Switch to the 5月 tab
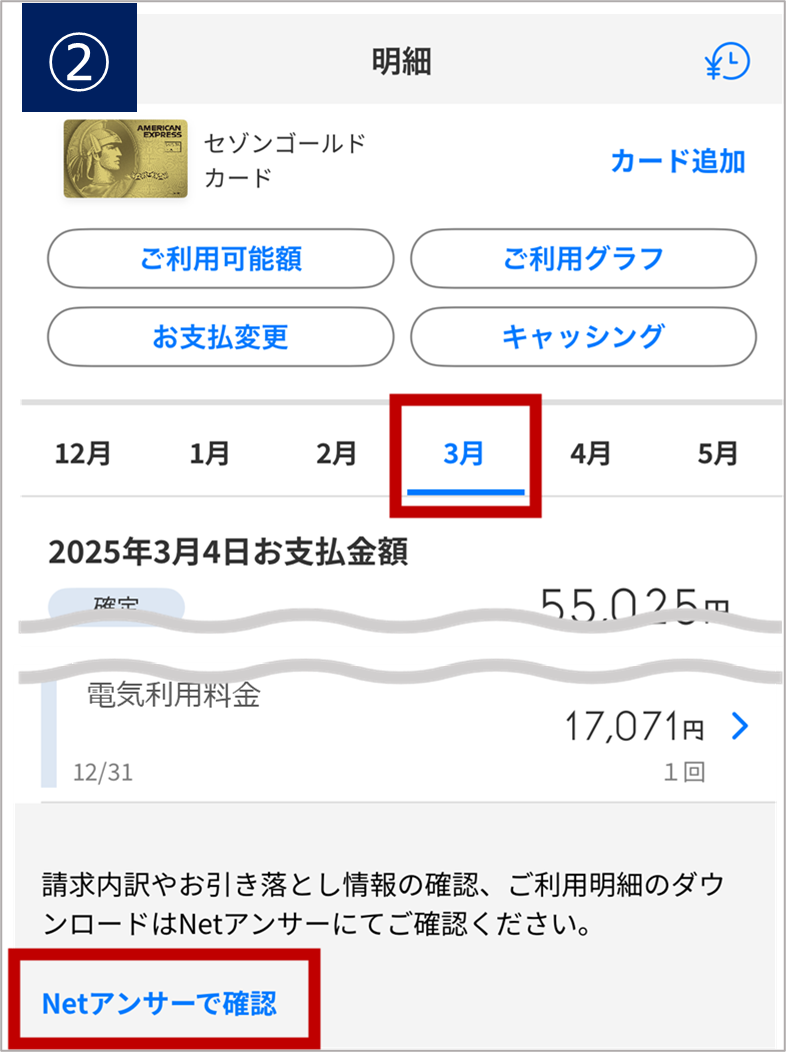The image size is (786, 1052). pyautogui.click(x=718, y=454)
